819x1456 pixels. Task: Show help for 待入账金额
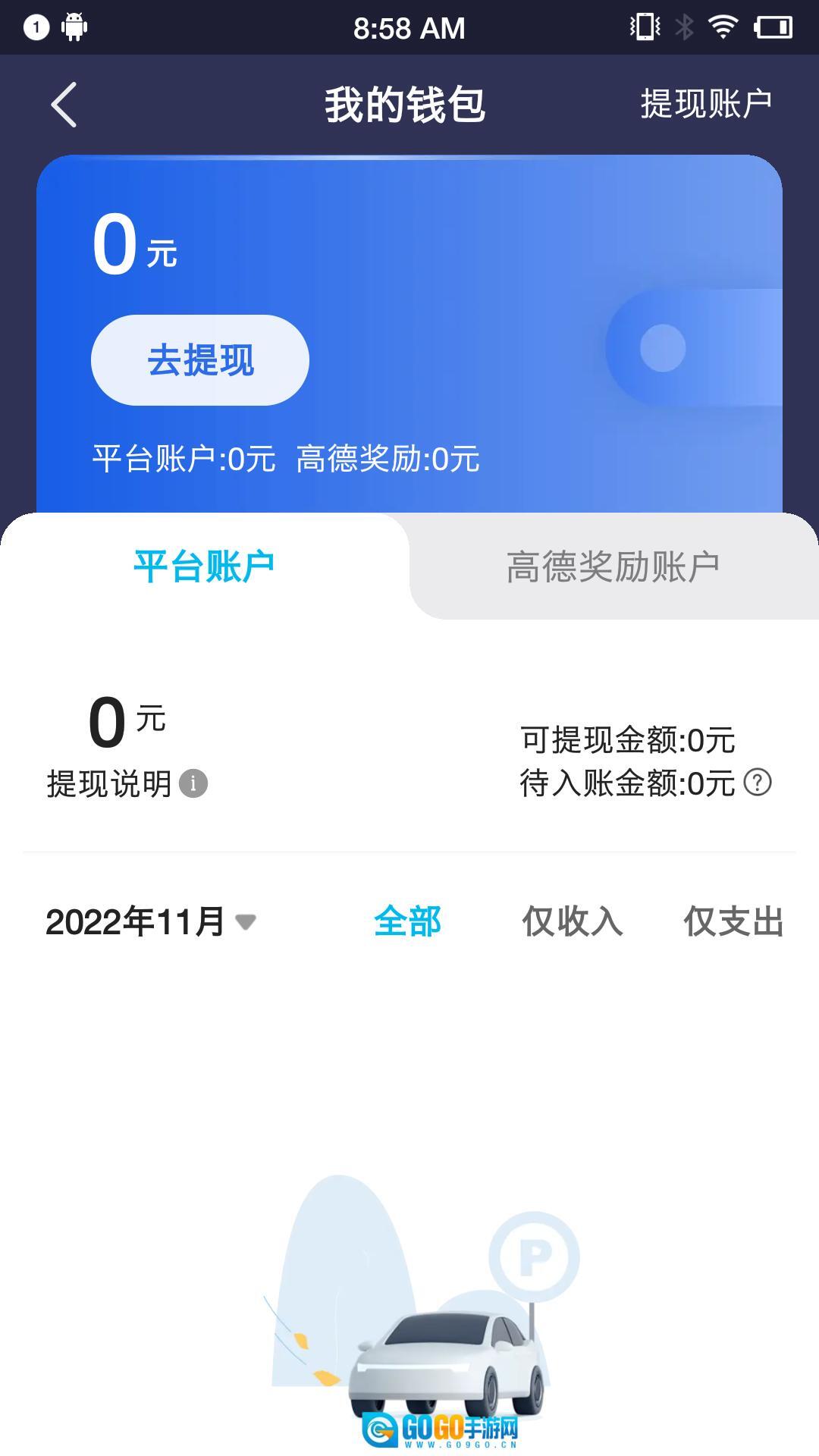[757, 782]
